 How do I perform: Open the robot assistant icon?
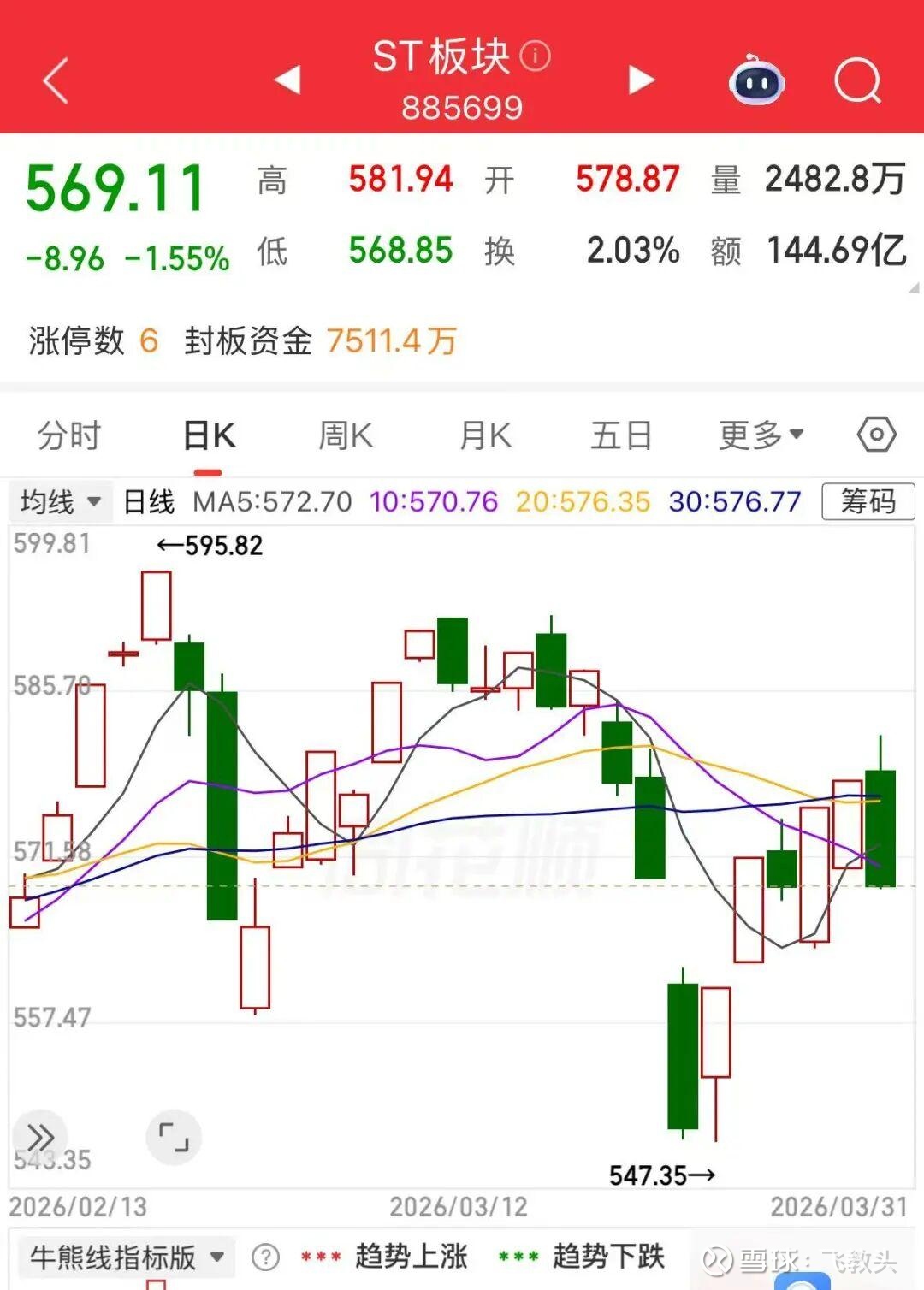pos(757,81)
